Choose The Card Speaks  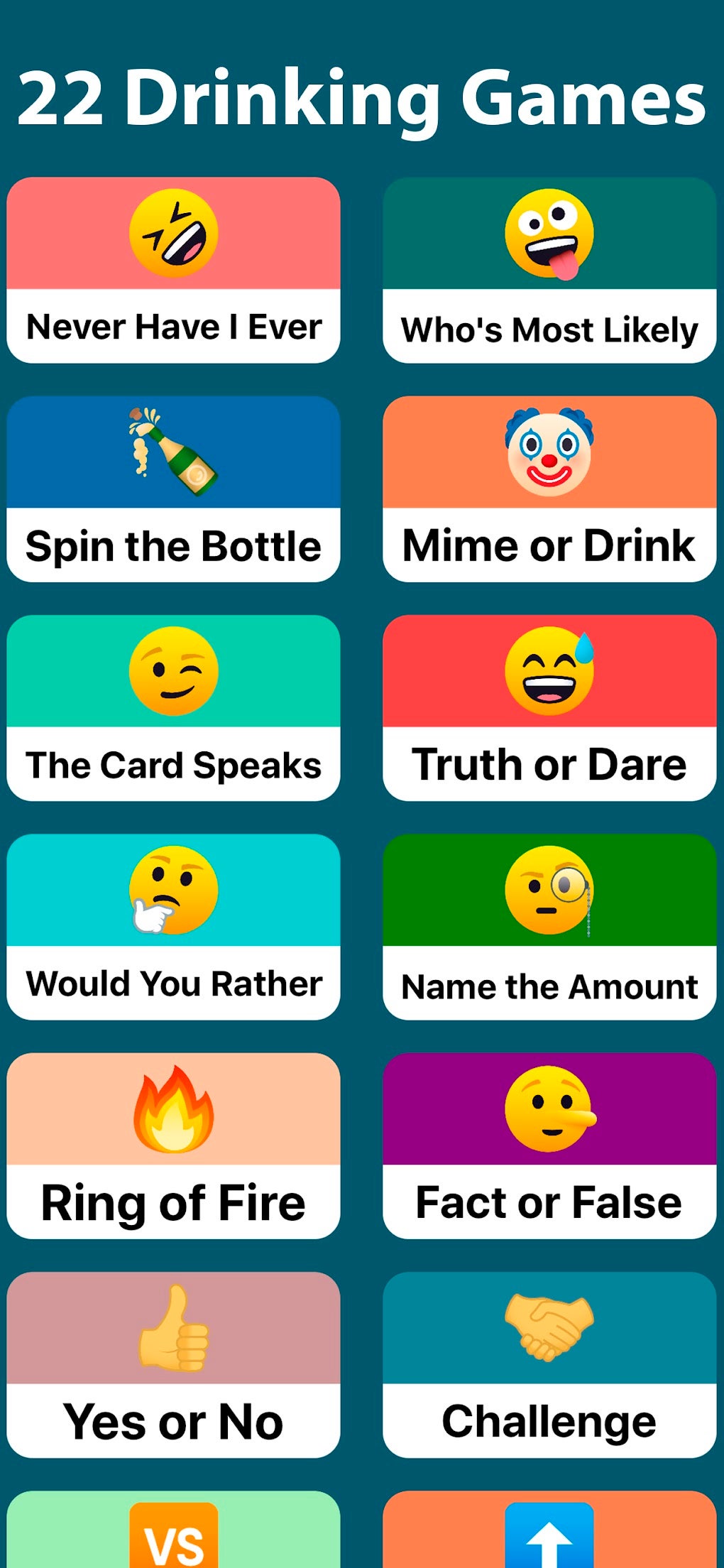click(x=173, y=708)
